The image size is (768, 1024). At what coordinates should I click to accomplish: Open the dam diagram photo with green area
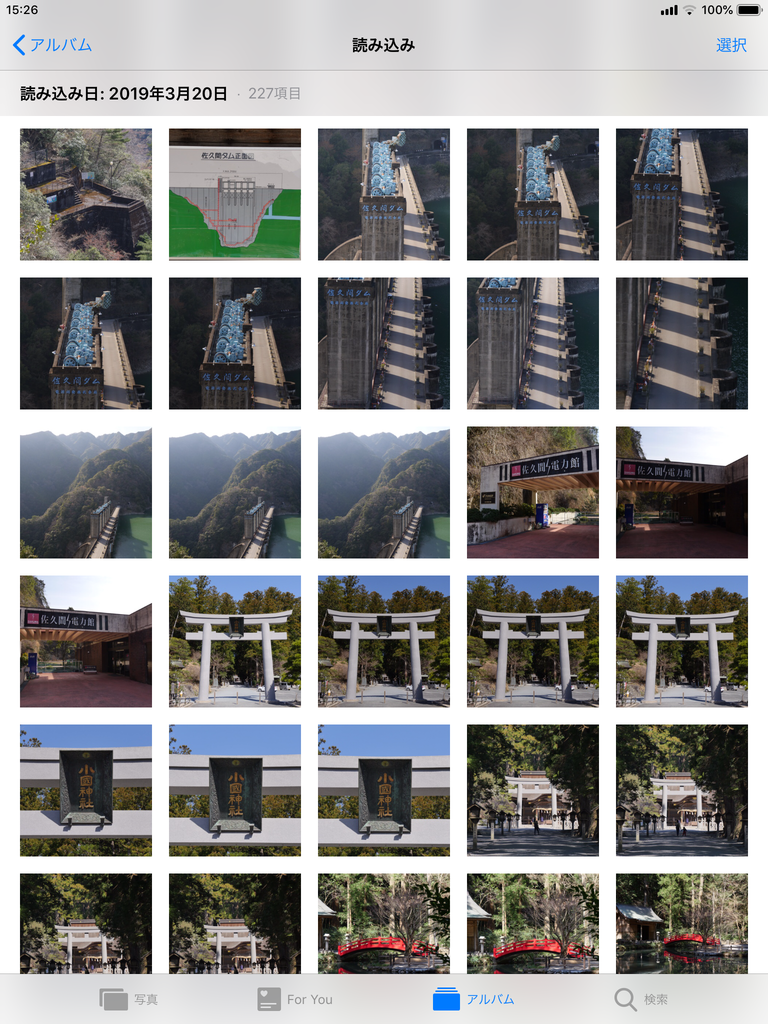point(235,194)
